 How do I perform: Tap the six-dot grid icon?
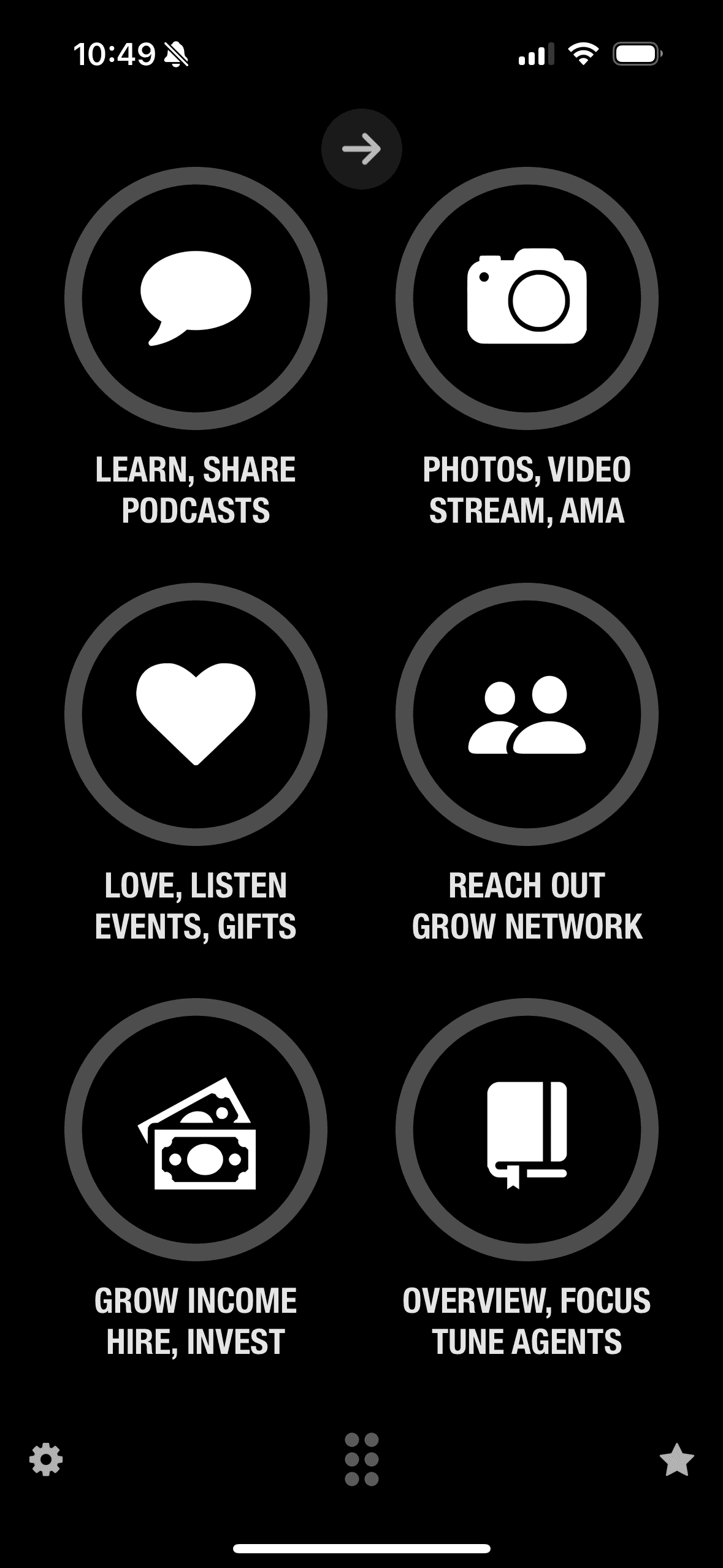(x=362, y=1459)
